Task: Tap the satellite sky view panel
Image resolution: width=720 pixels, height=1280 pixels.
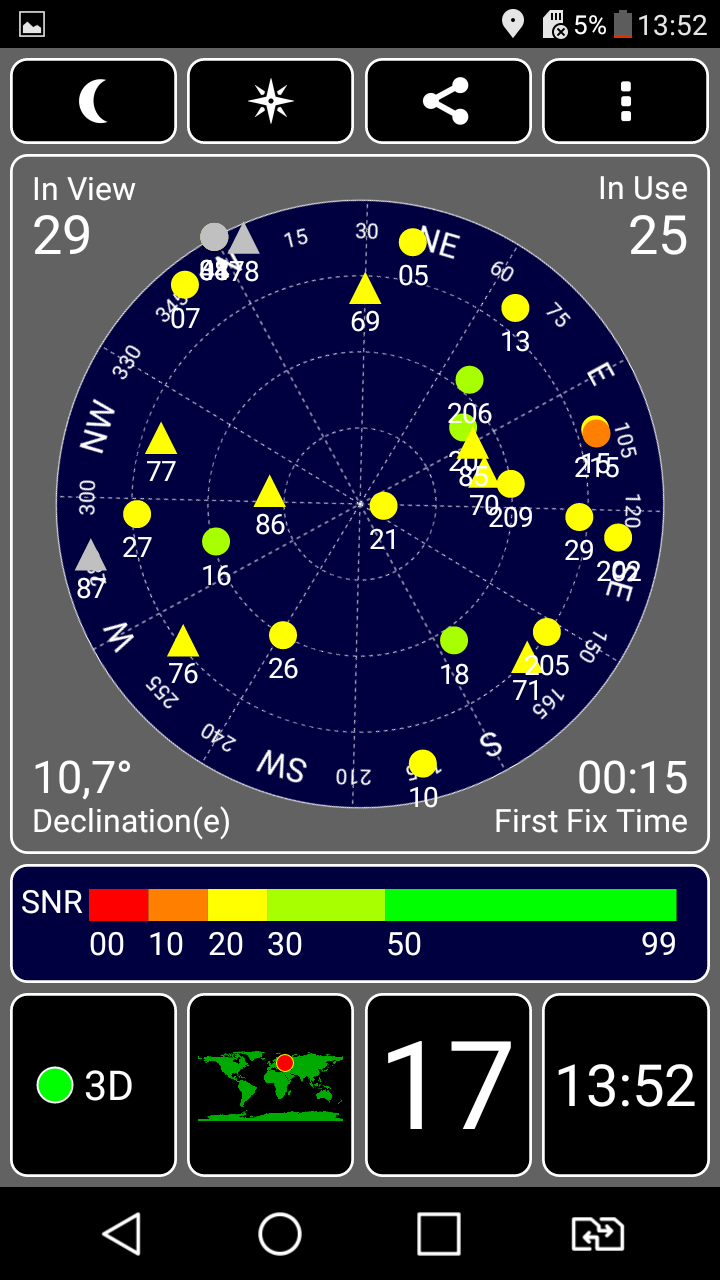Action: click(x=360, y=504)
